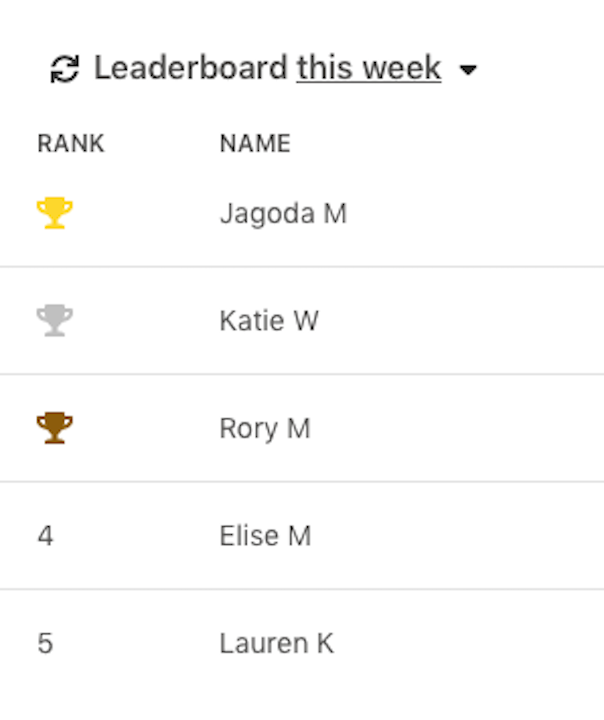Select Katie W in the leaderboard
Screen dimensions: 604x720
pyautogui.click(x=269, y=321)
